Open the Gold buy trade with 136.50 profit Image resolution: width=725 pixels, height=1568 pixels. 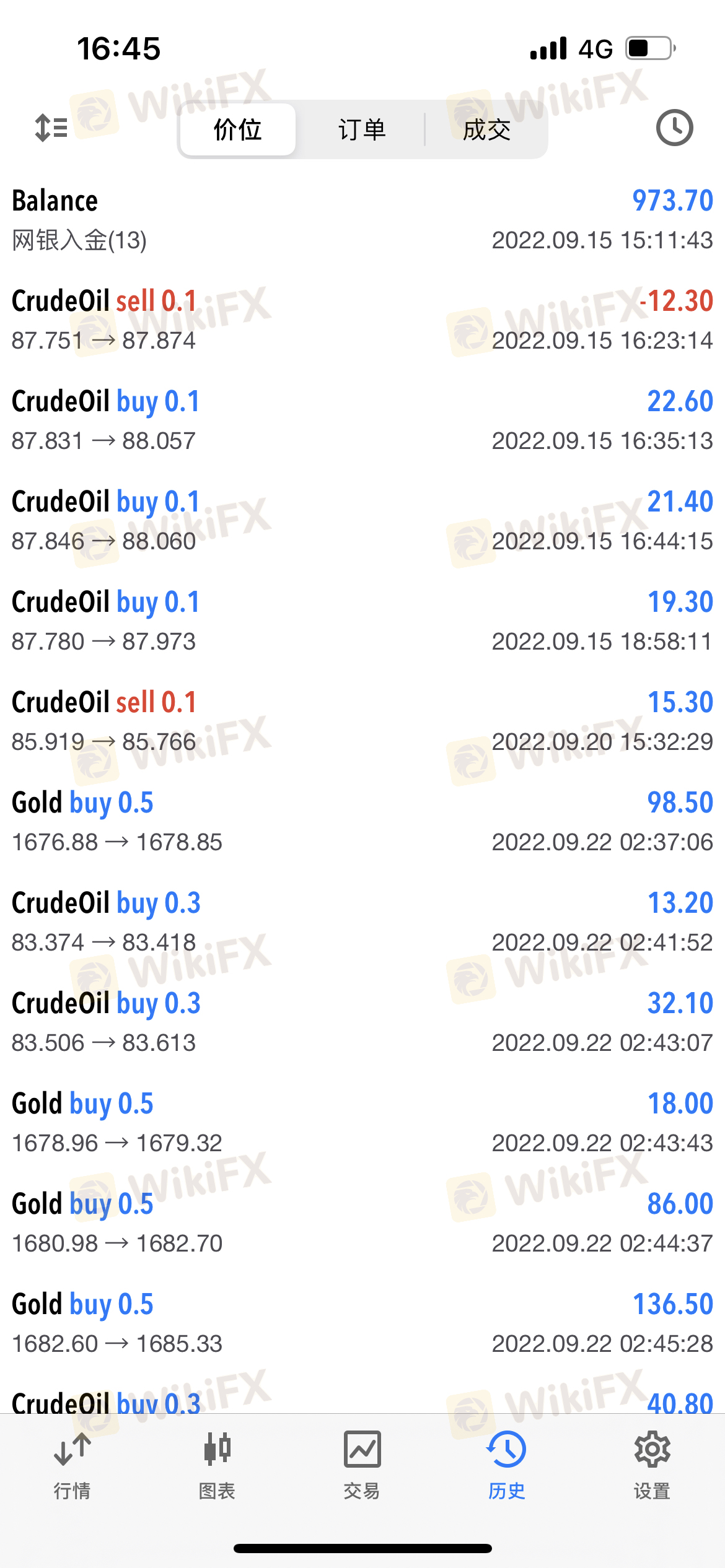coord(362,1323)
